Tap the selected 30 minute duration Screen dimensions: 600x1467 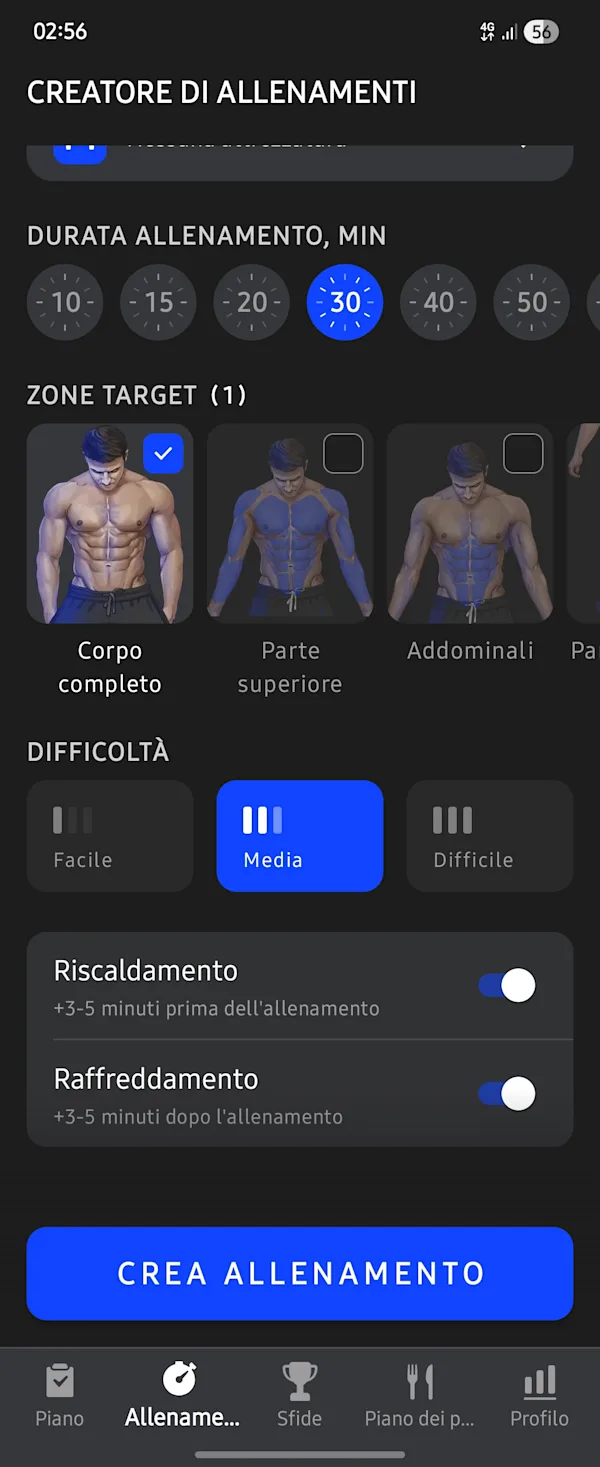coord(345,302)
